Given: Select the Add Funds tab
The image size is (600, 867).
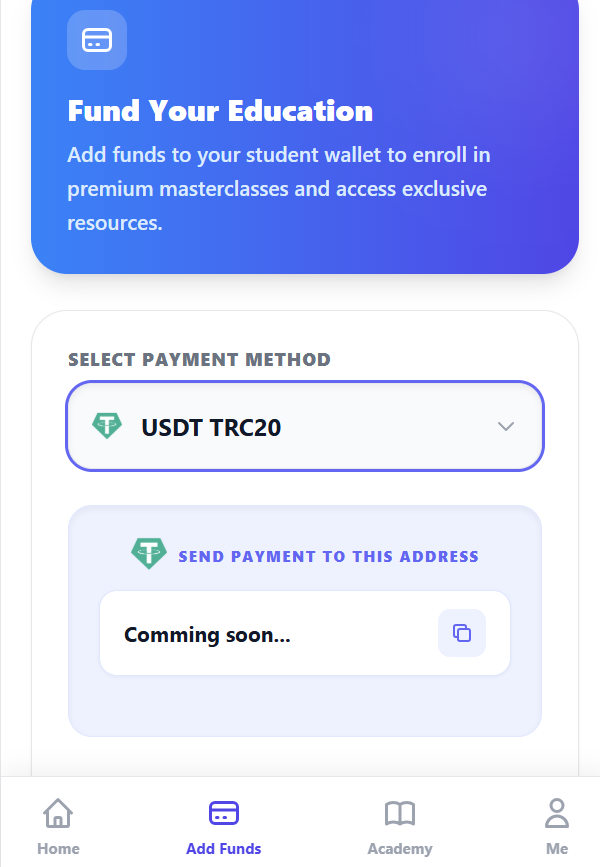Looking at the screenshot, I should tap(224, 826).
